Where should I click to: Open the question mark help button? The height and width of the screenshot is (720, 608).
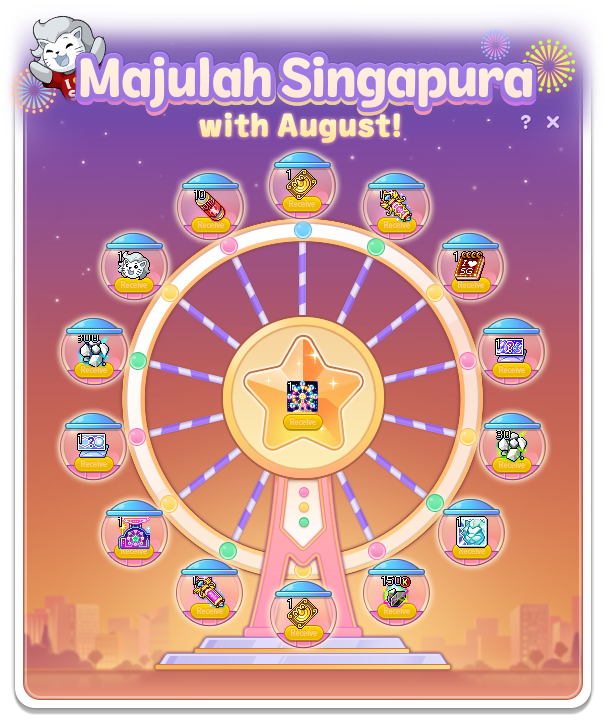(x=526, y=122)
